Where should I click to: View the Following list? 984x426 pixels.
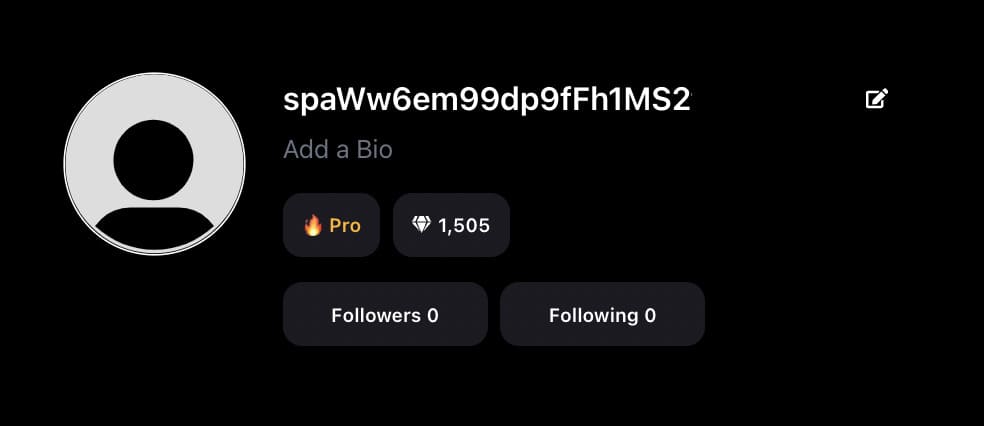tap(602, 315)
